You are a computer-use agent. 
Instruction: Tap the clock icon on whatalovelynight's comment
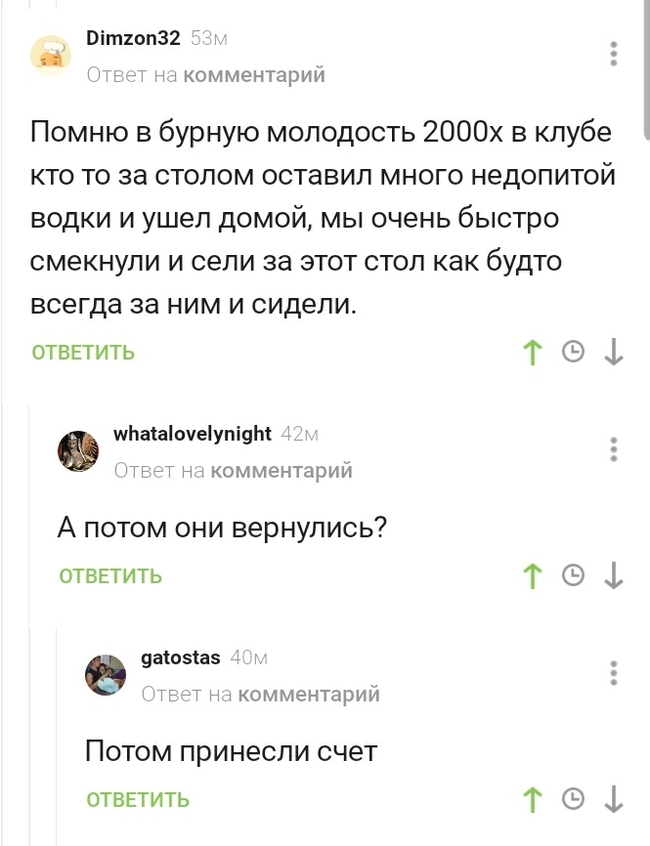click(574, 575)
